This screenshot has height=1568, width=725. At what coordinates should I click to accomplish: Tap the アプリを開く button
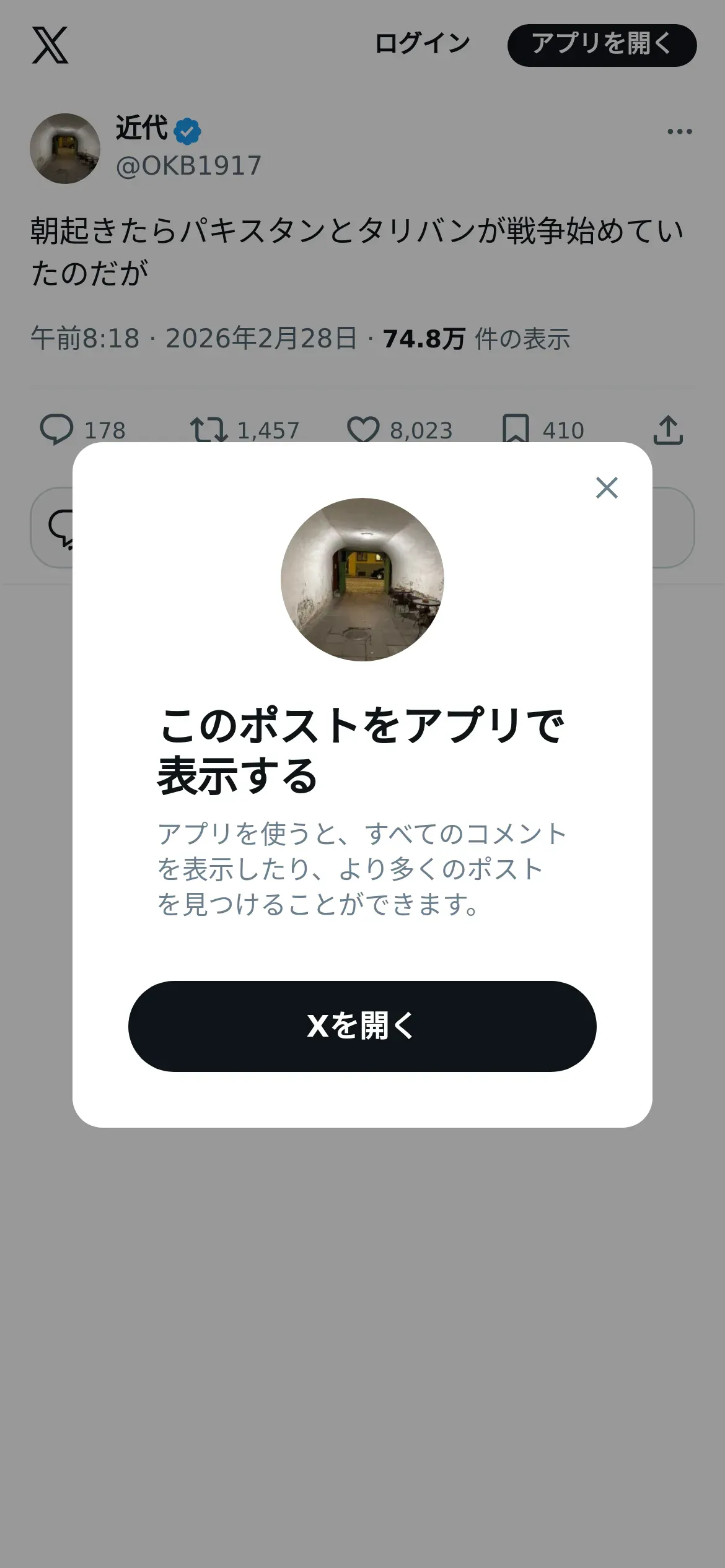[x=602, y=45]
